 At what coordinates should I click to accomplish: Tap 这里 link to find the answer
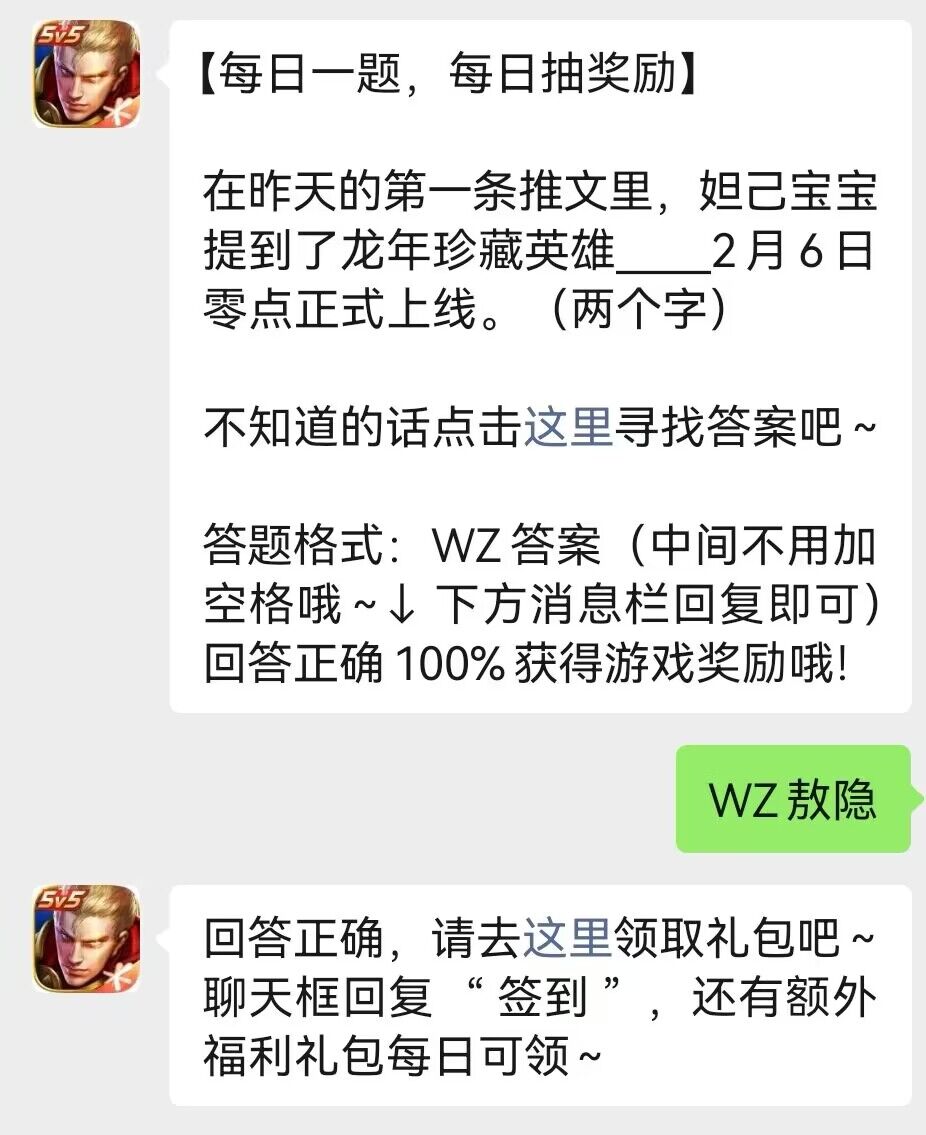coord(567,430)
